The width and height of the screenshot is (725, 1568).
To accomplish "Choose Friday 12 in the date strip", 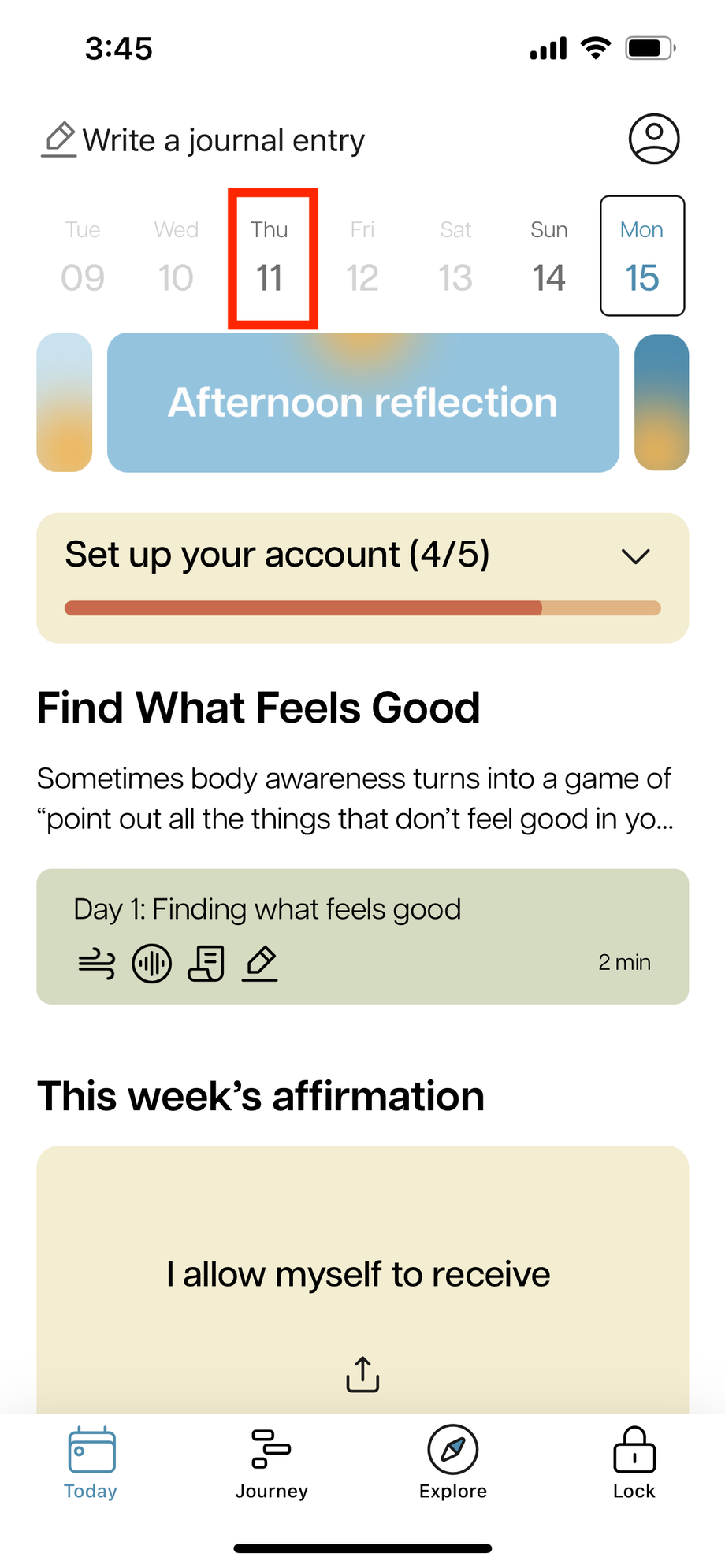I will point(362,257).
